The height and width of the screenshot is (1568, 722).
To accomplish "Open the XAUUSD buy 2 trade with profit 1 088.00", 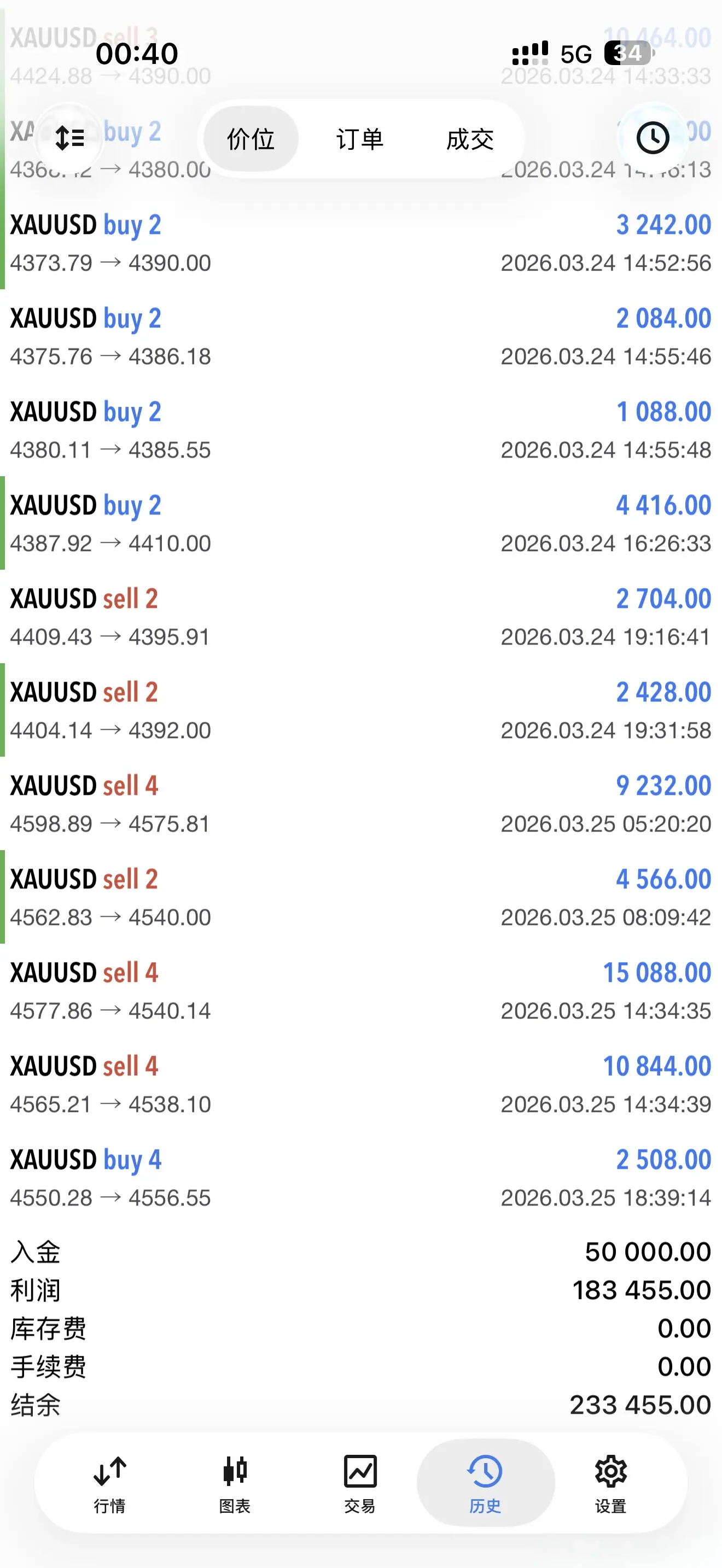I will (360, 430).
